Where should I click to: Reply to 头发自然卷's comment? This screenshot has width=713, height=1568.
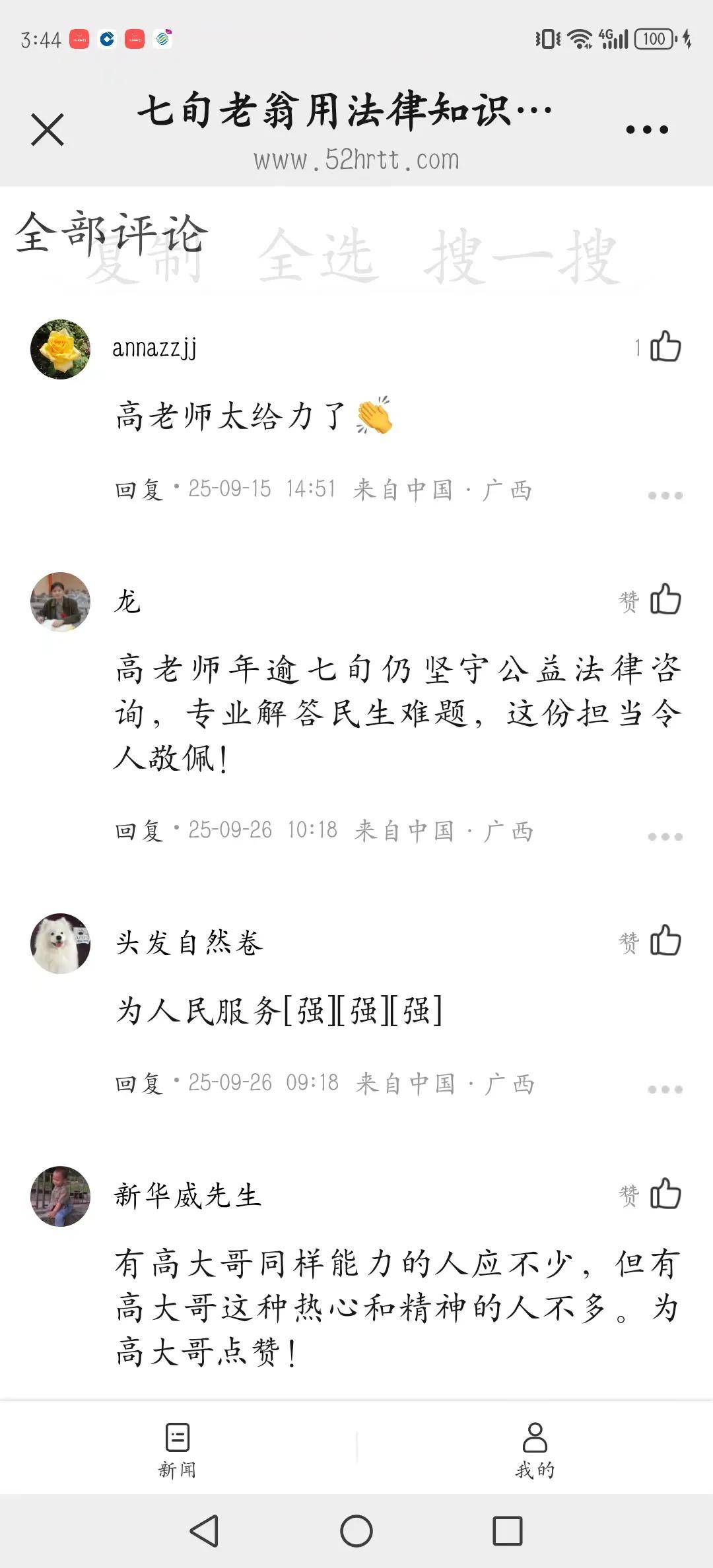[139, 1083]
